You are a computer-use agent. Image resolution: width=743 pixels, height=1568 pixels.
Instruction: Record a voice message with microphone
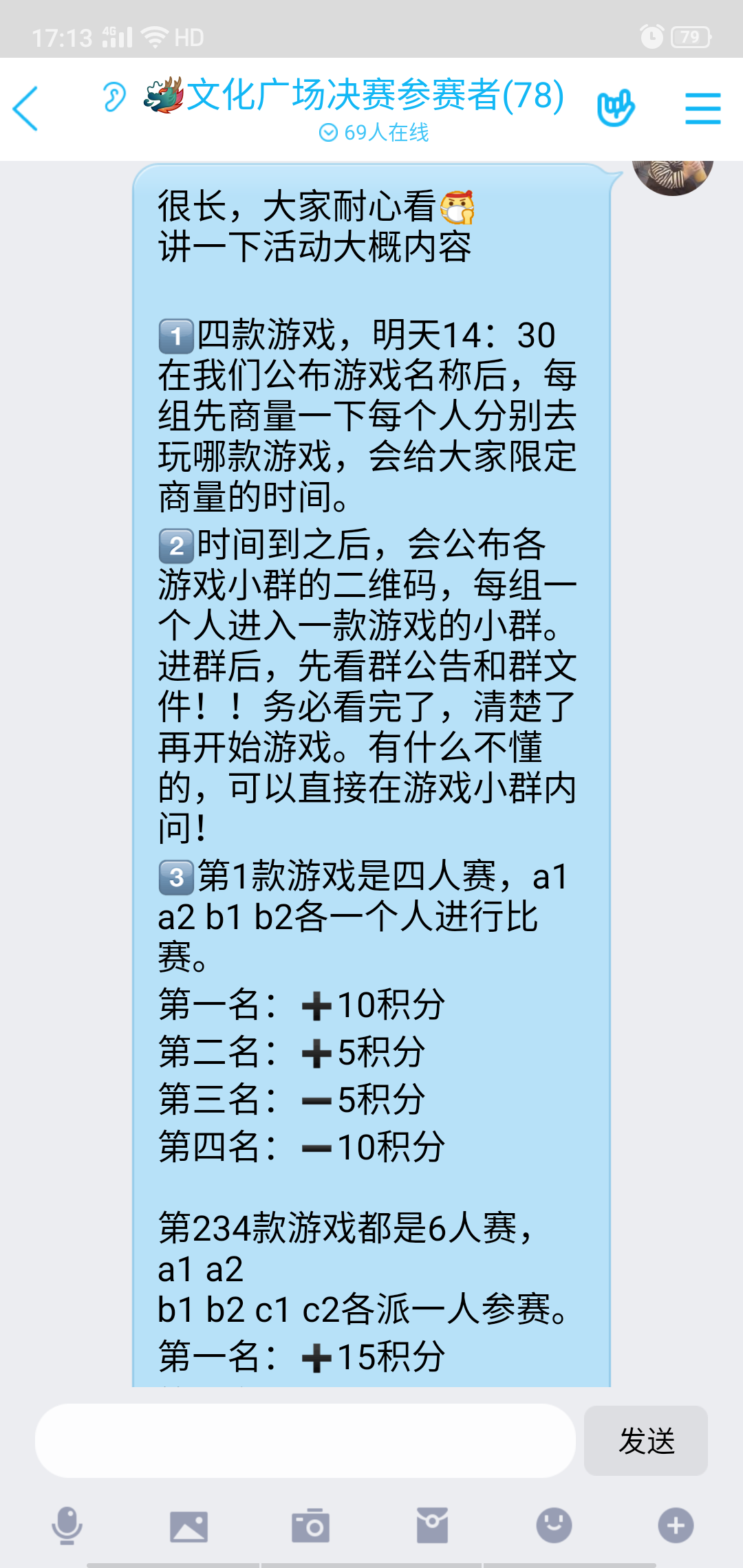point(67,1525)
